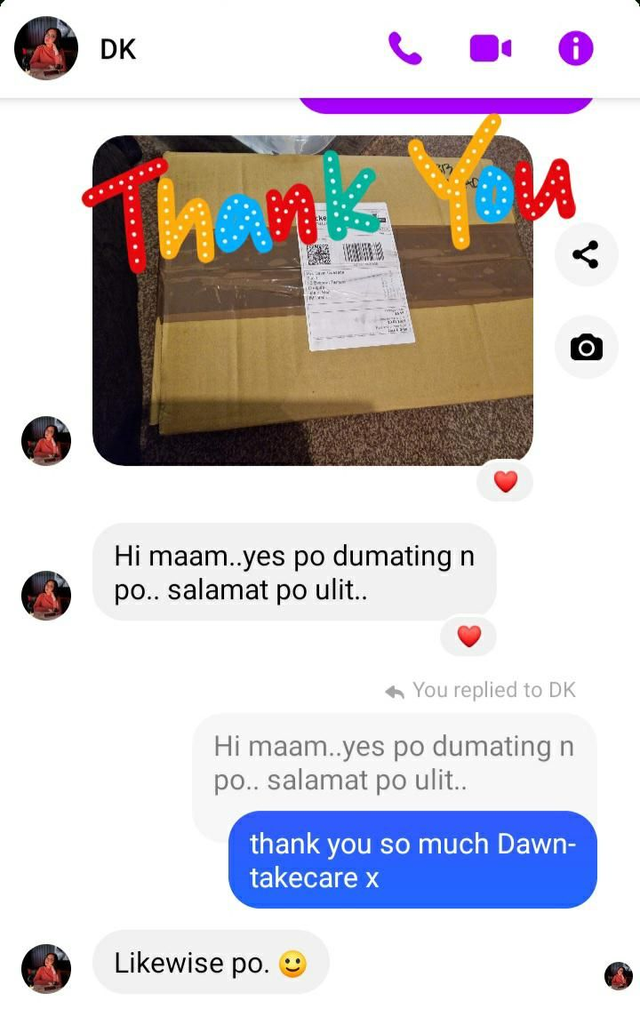The height and width of the screenshot is (1026, 640).
Task: View heart reaction under the package photo
Action: [x=506, y=482]
